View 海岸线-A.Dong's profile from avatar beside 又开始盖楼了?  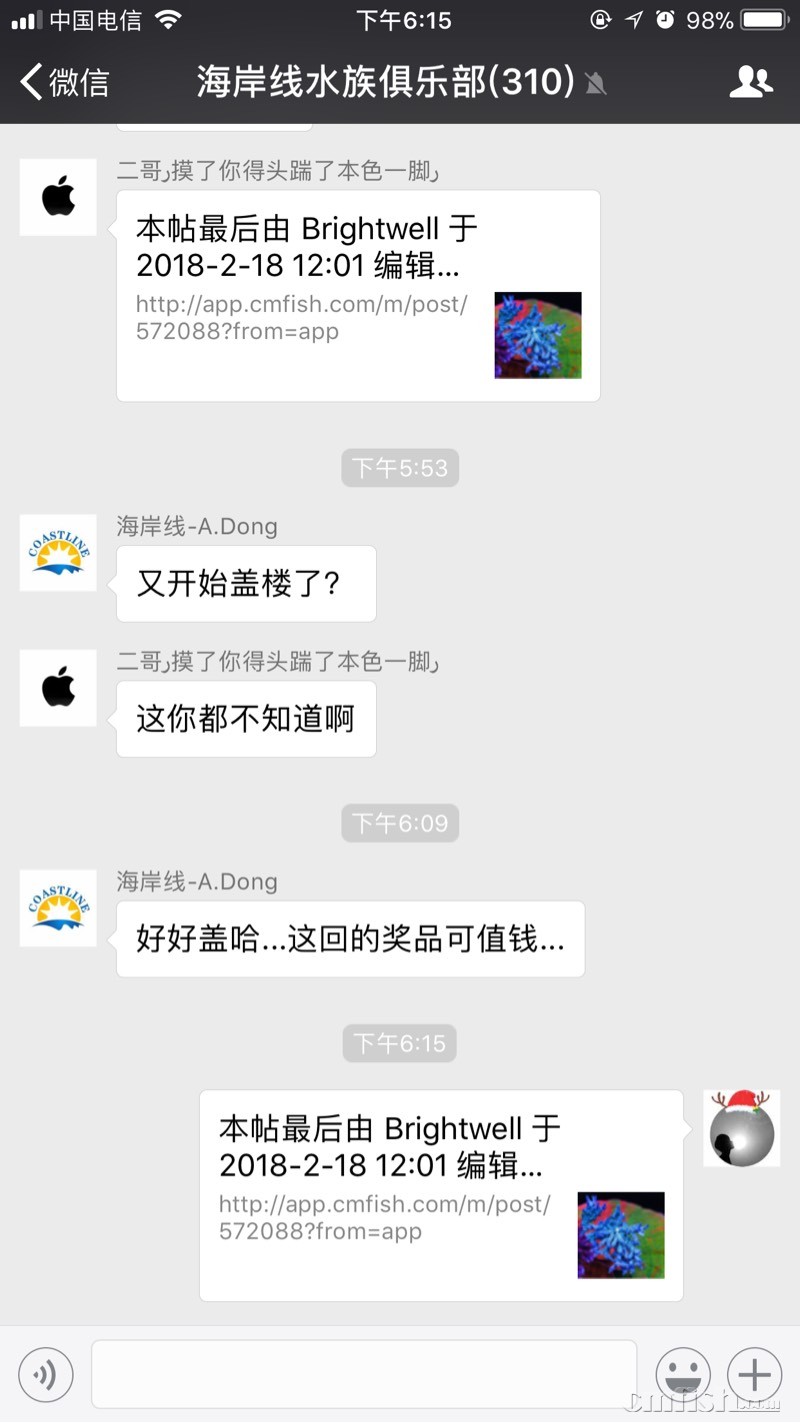tap(59, 553)
